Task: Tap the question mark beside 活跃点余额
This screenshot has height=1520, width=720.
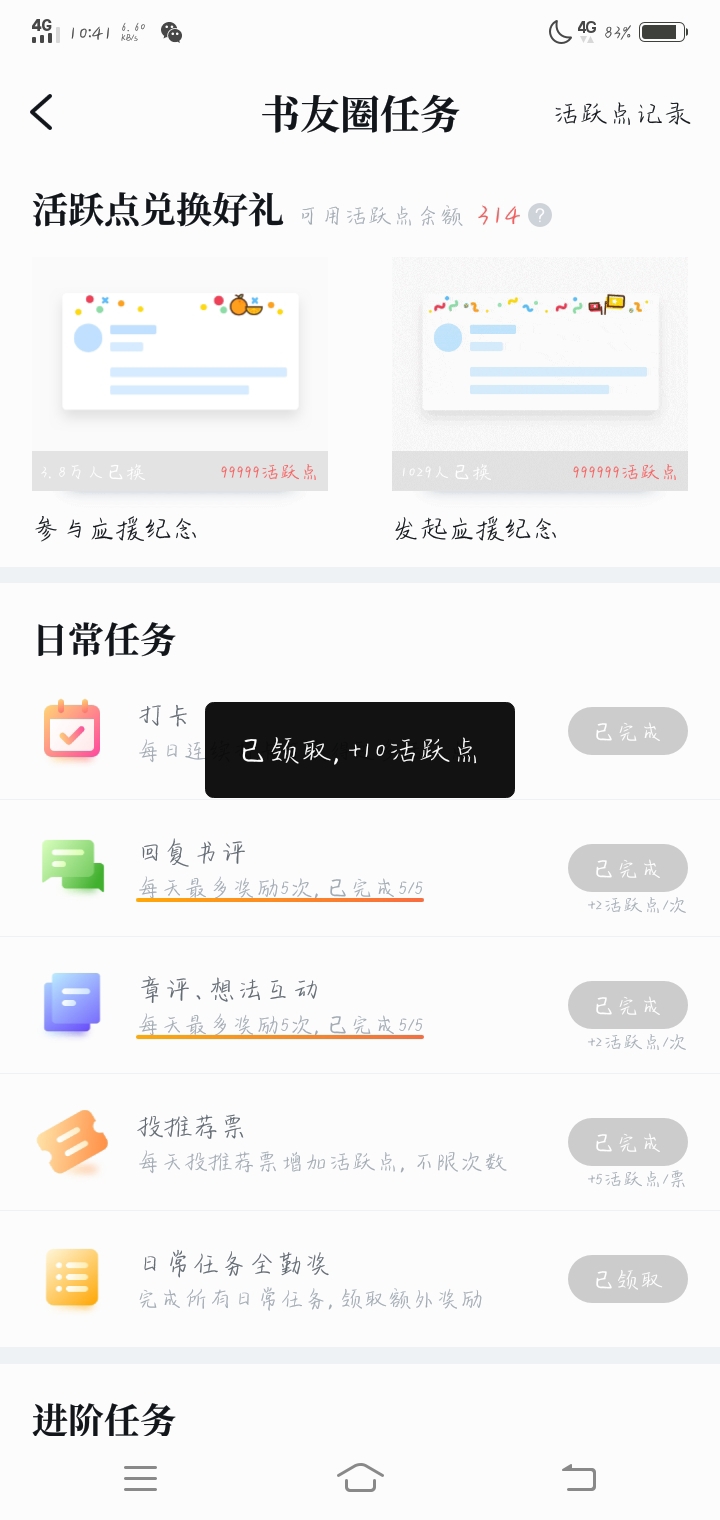Action: 540,215
